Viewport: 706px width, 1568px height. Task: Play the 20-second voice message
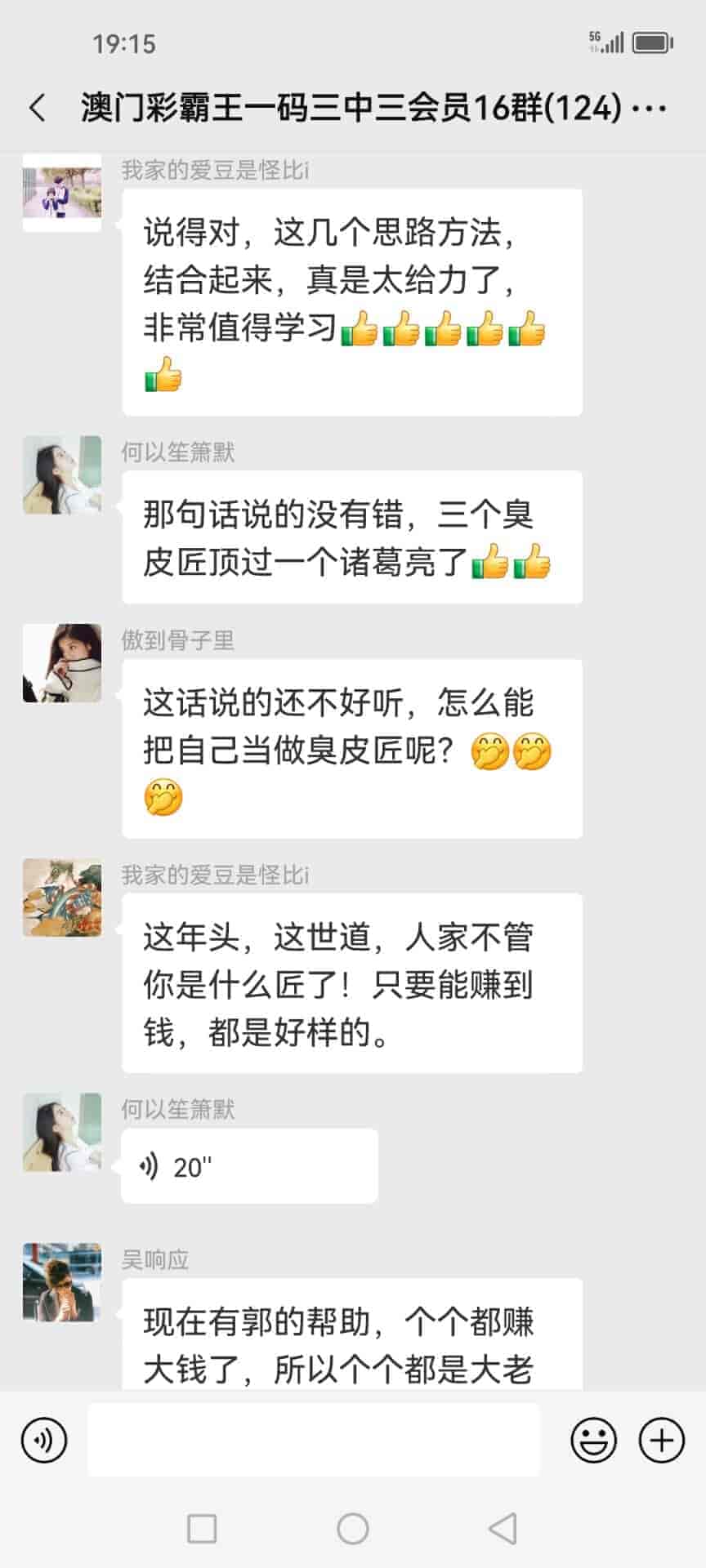tap(248, 1166)
